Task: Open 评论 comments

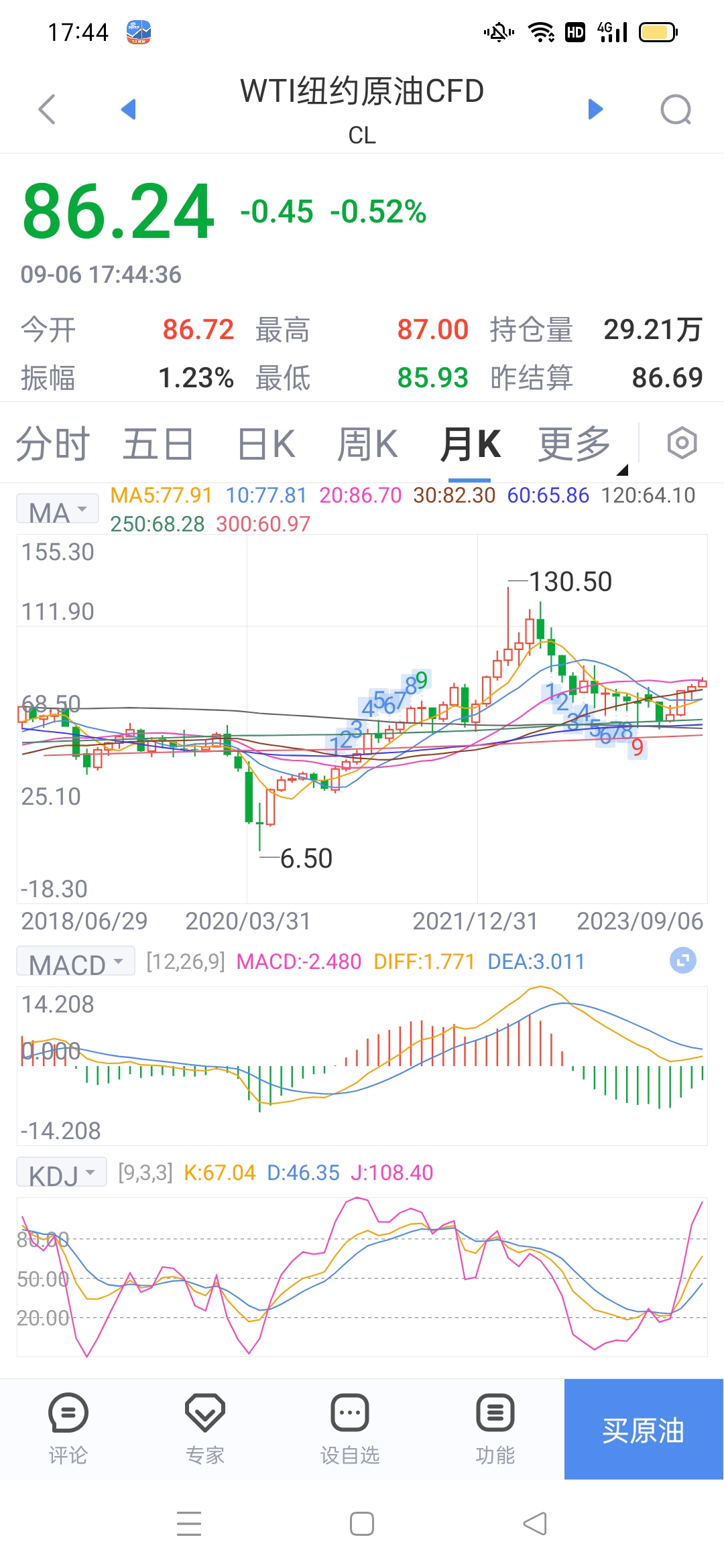Action: click(x=68, y=1429)
